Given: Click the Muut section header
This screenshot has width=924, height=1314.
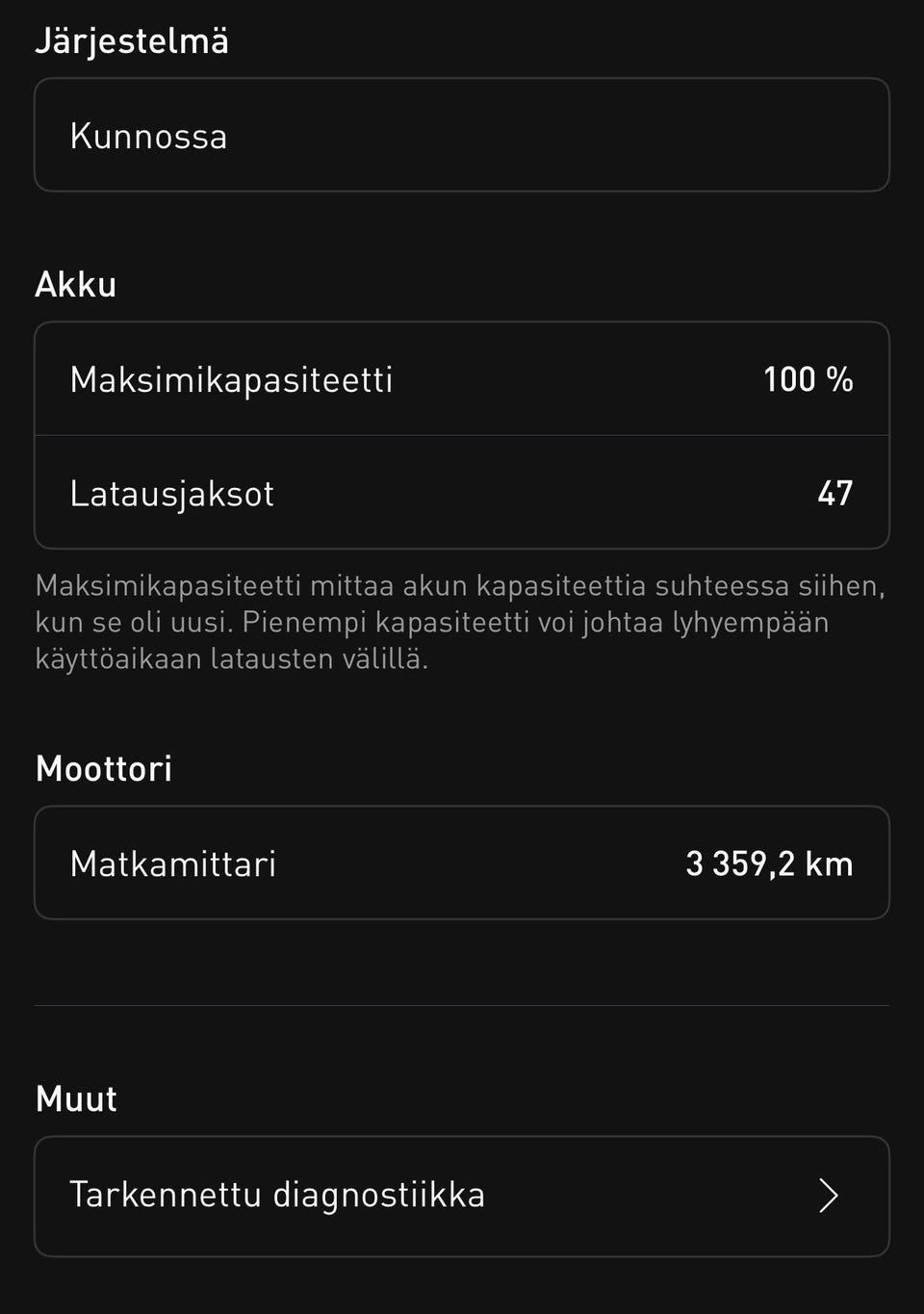Looking at the screenshot, I should [74, 1096].
